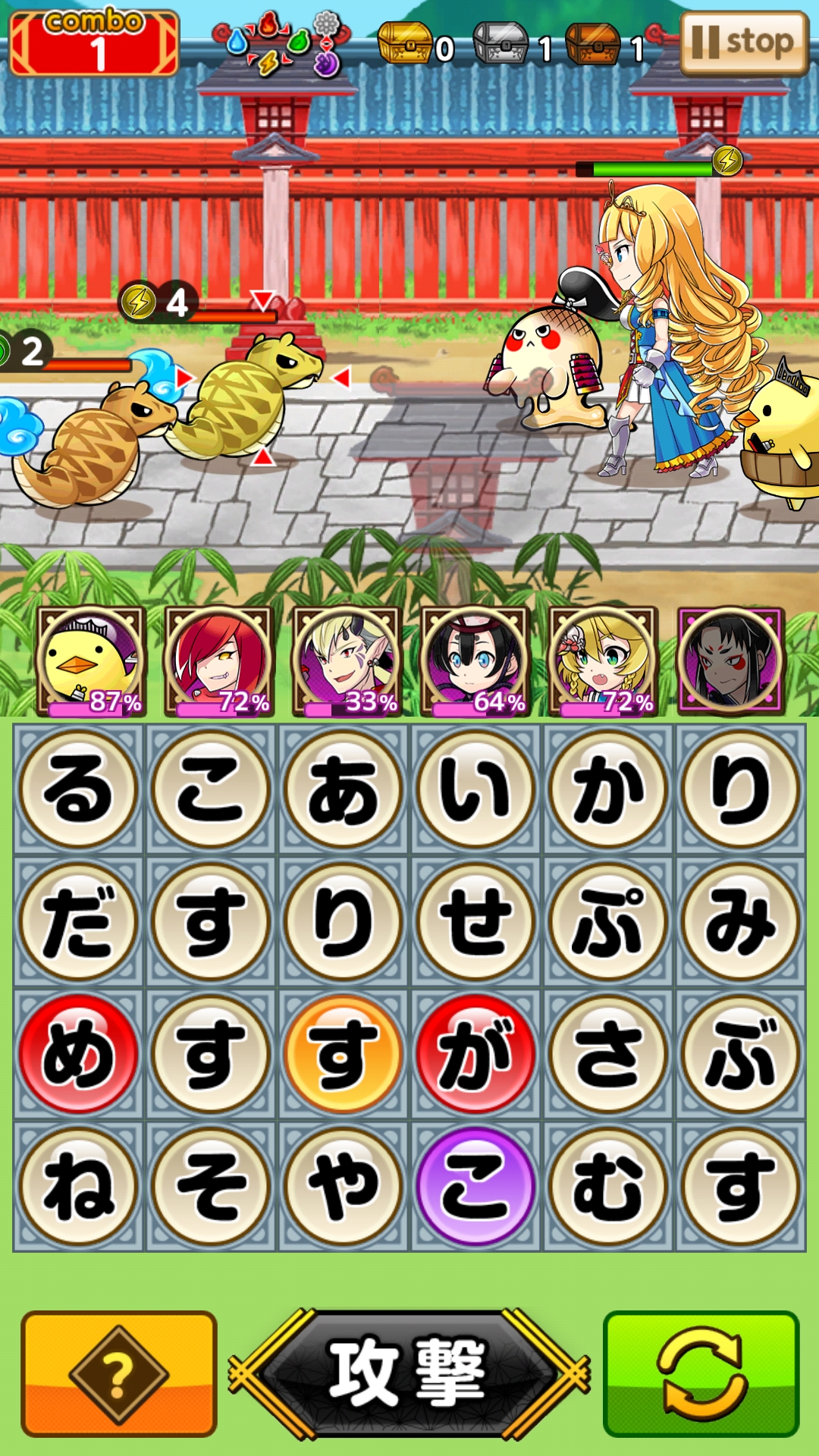819x1456 pixels.
Task: Pause the game with the stop button
Action: 744,42
